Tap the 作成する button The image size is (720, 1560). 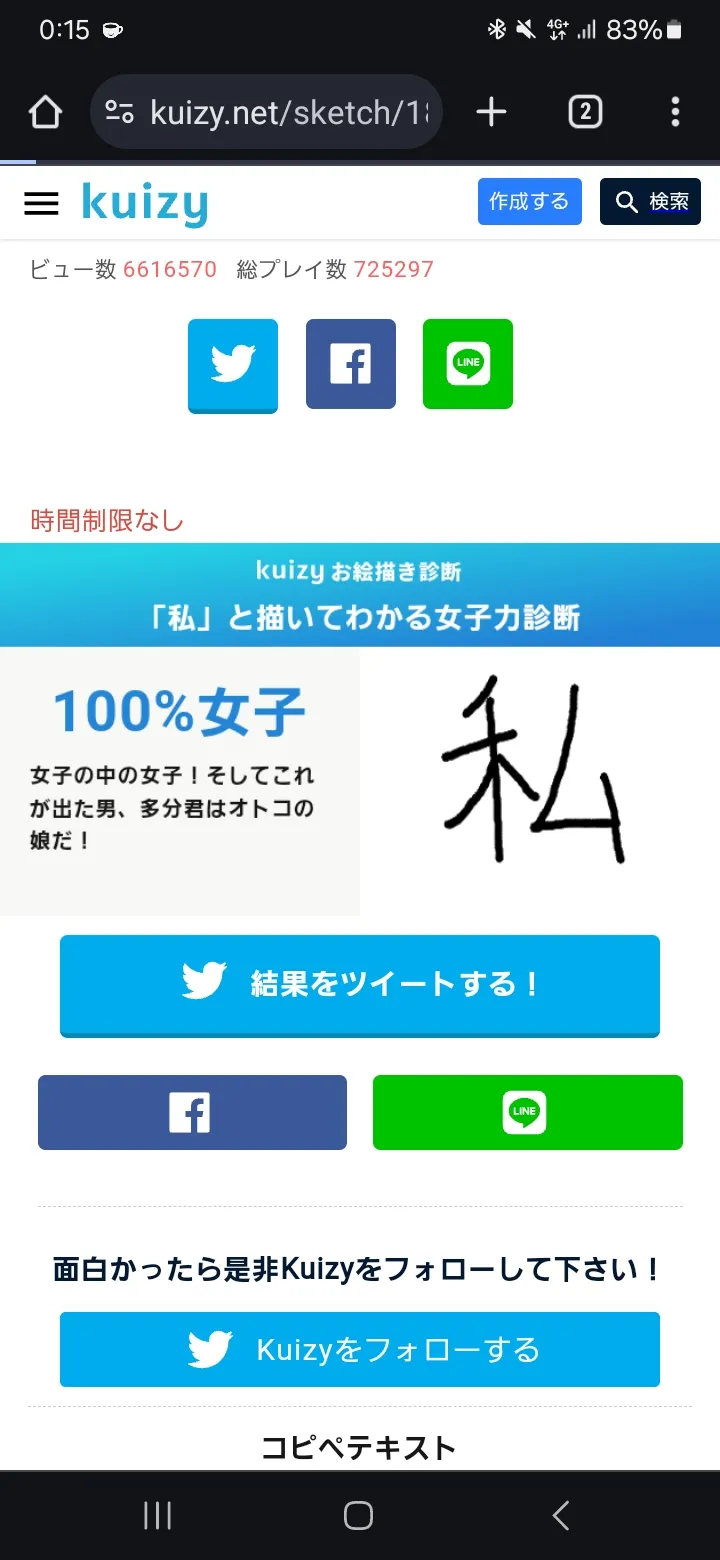click(529, 202)
